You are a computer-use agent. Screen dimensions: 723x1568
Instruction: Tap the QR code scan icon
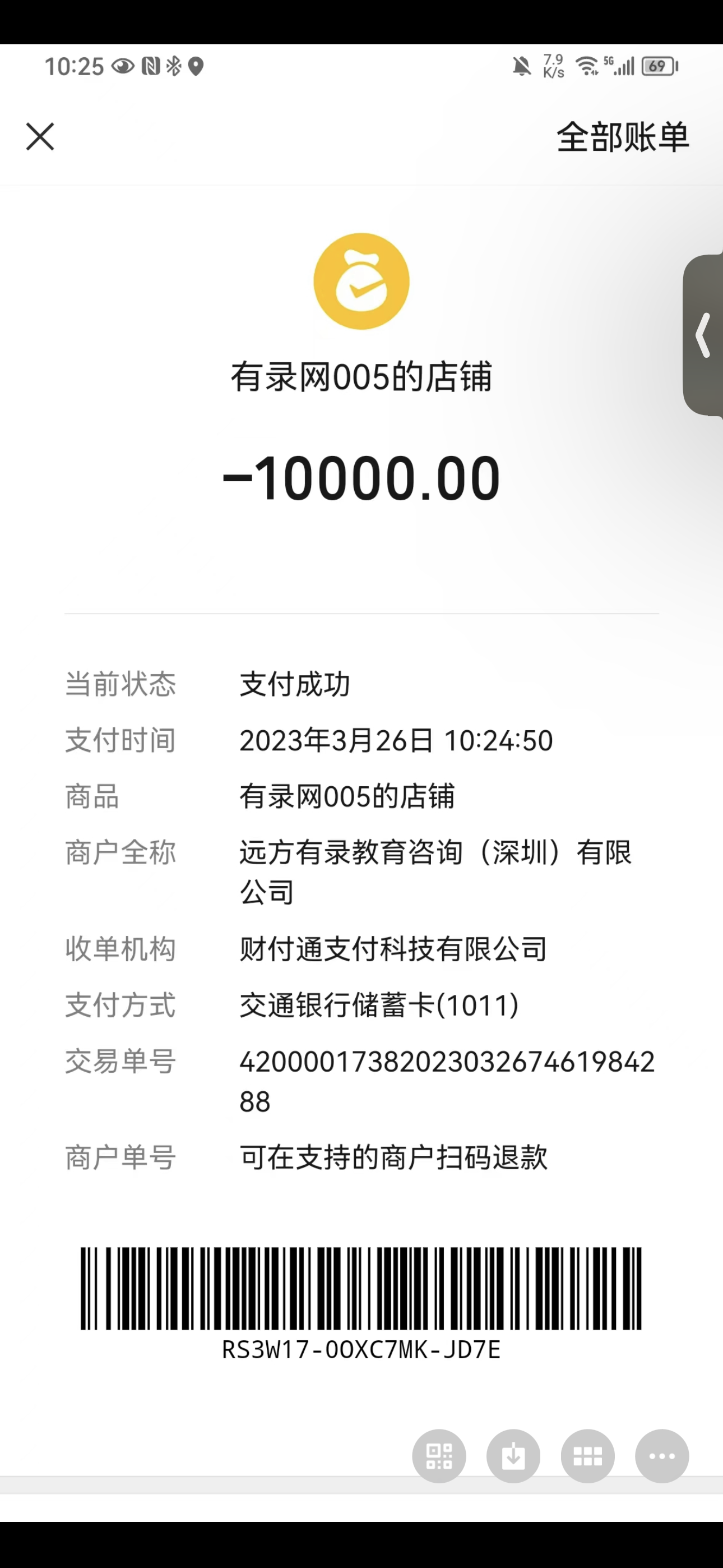(x=439, y=1456)
